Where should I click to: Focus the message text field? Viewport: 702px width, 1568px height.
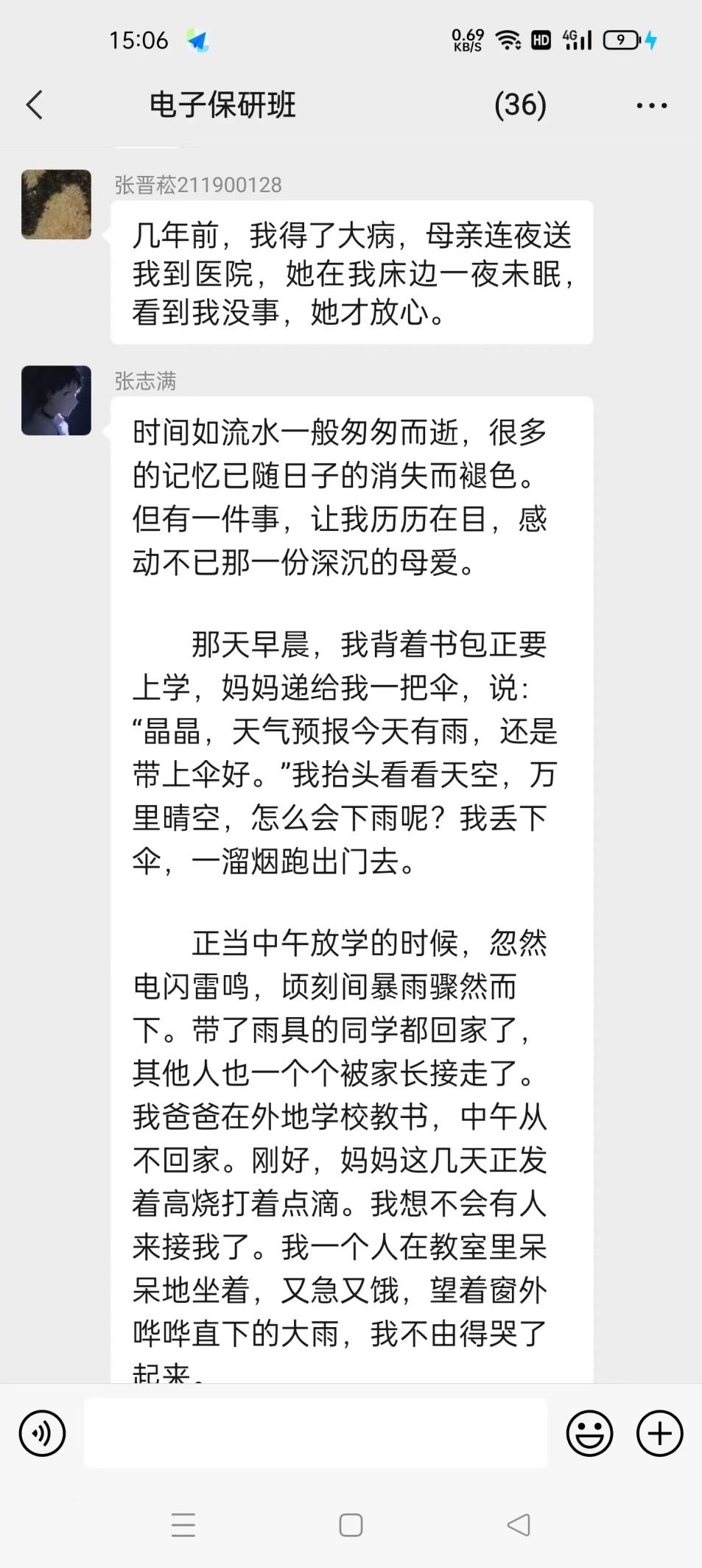coord(315,1432)
